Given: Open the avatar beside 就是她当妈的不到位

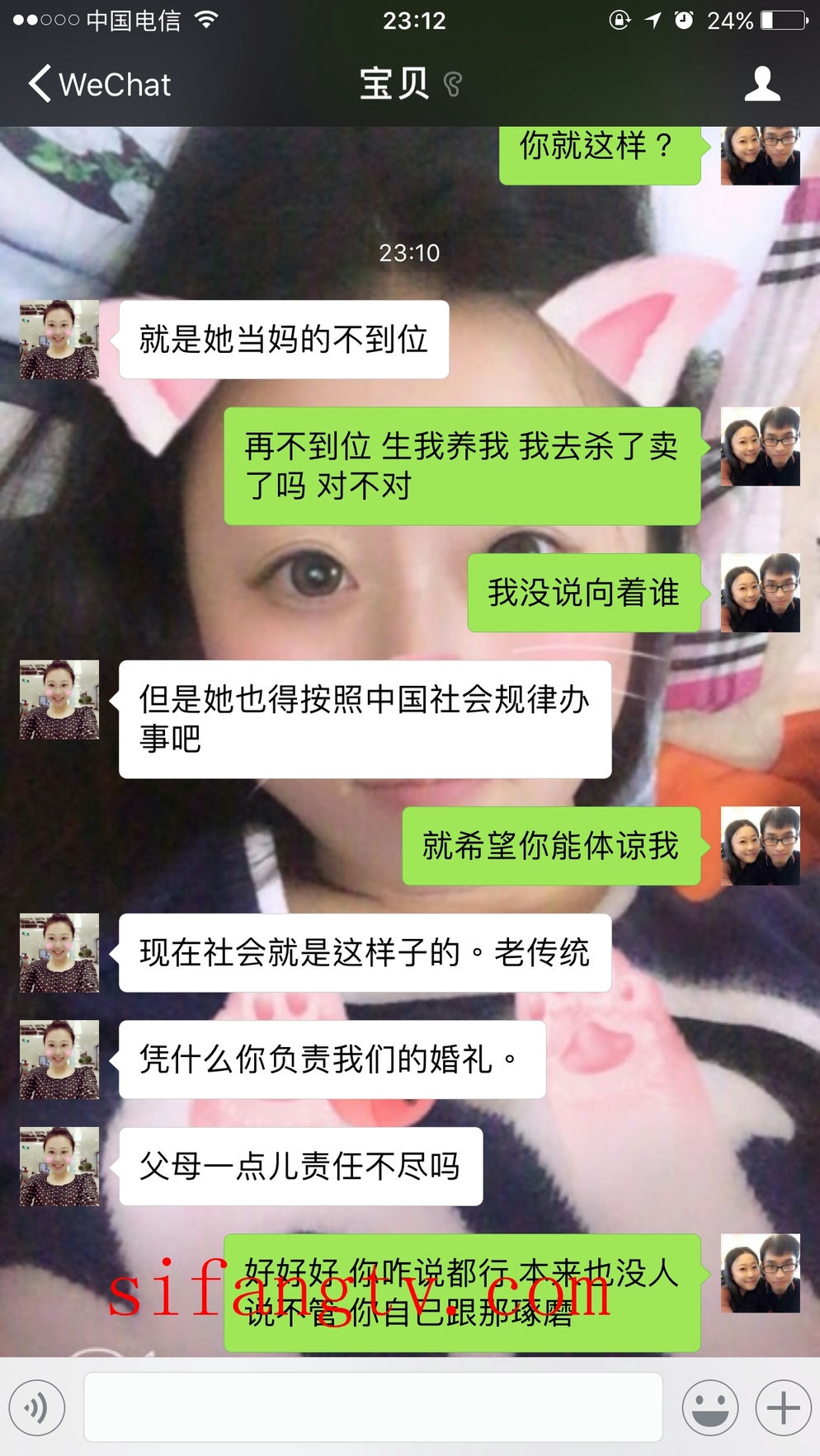Looking at the screenshot, I should (x=59, y=340).
